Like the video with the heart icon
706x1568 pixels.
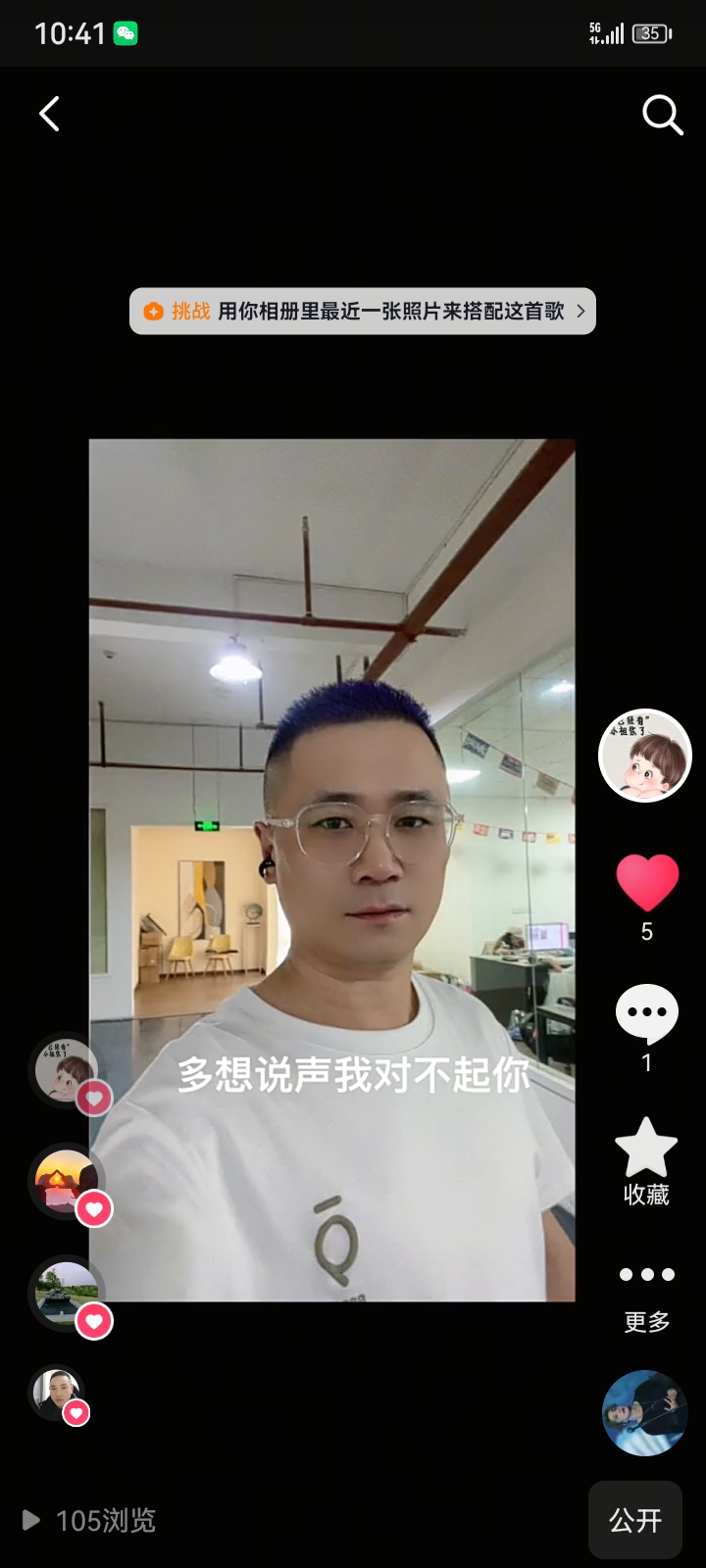click(647, 882)
